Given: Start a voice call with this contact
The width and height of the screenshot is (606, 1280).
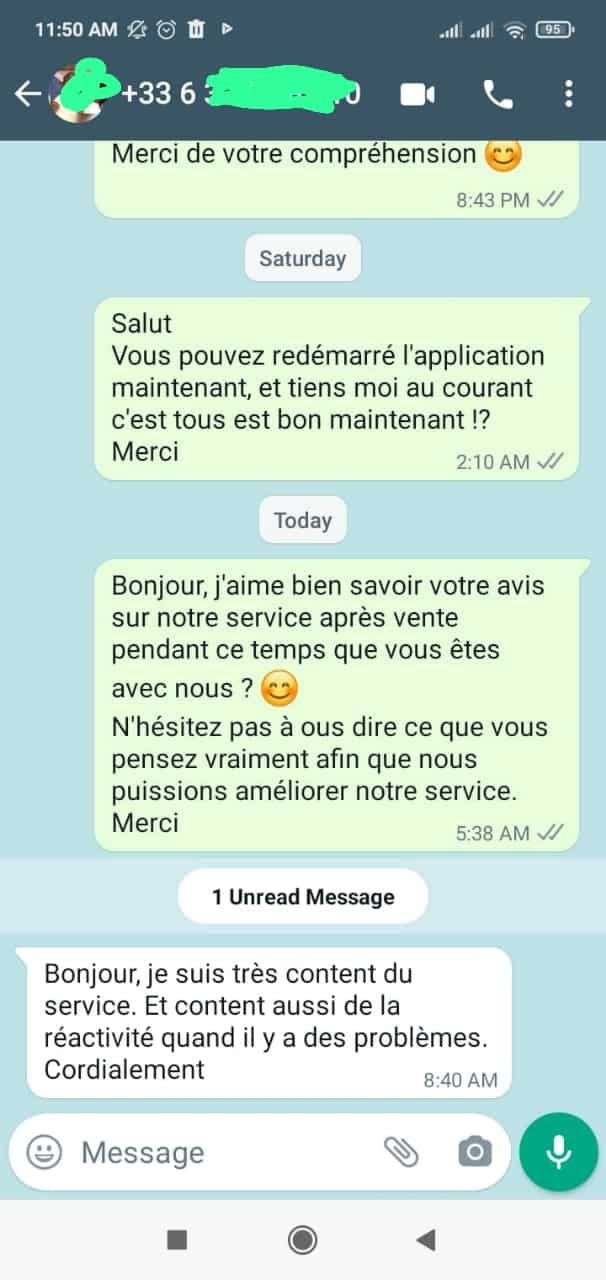Looking at the screenshot, I should coord(497,94).
